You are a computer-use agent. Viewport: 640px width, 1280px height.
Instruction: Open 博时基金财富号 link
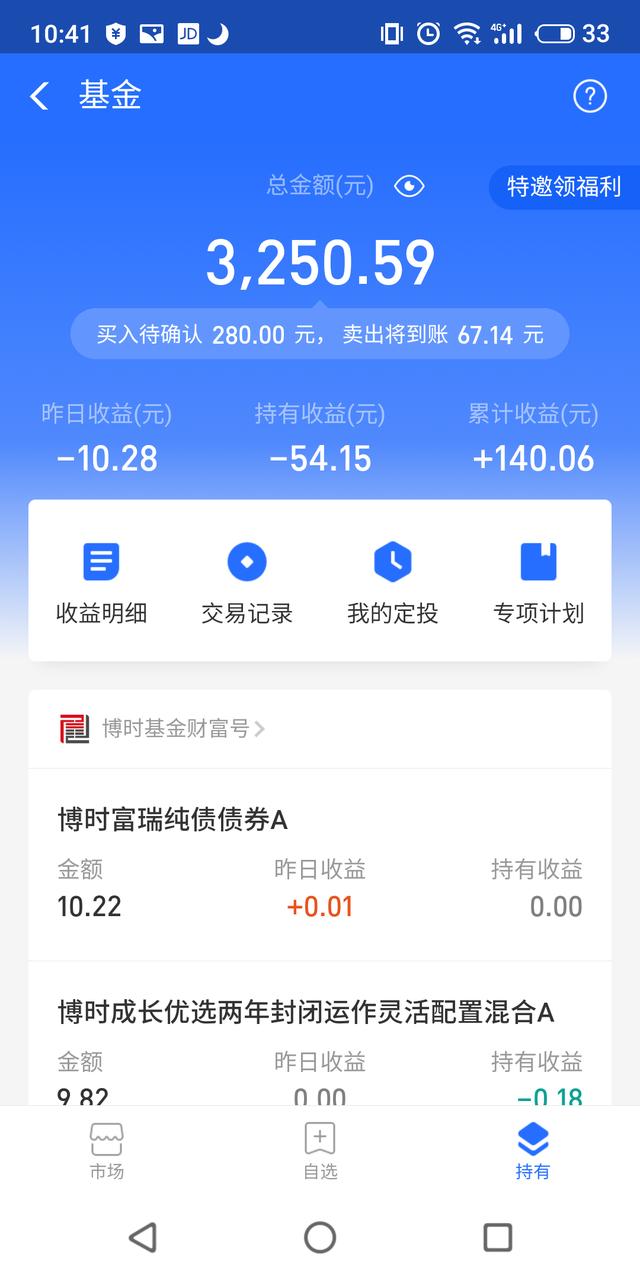click(162, 728)
